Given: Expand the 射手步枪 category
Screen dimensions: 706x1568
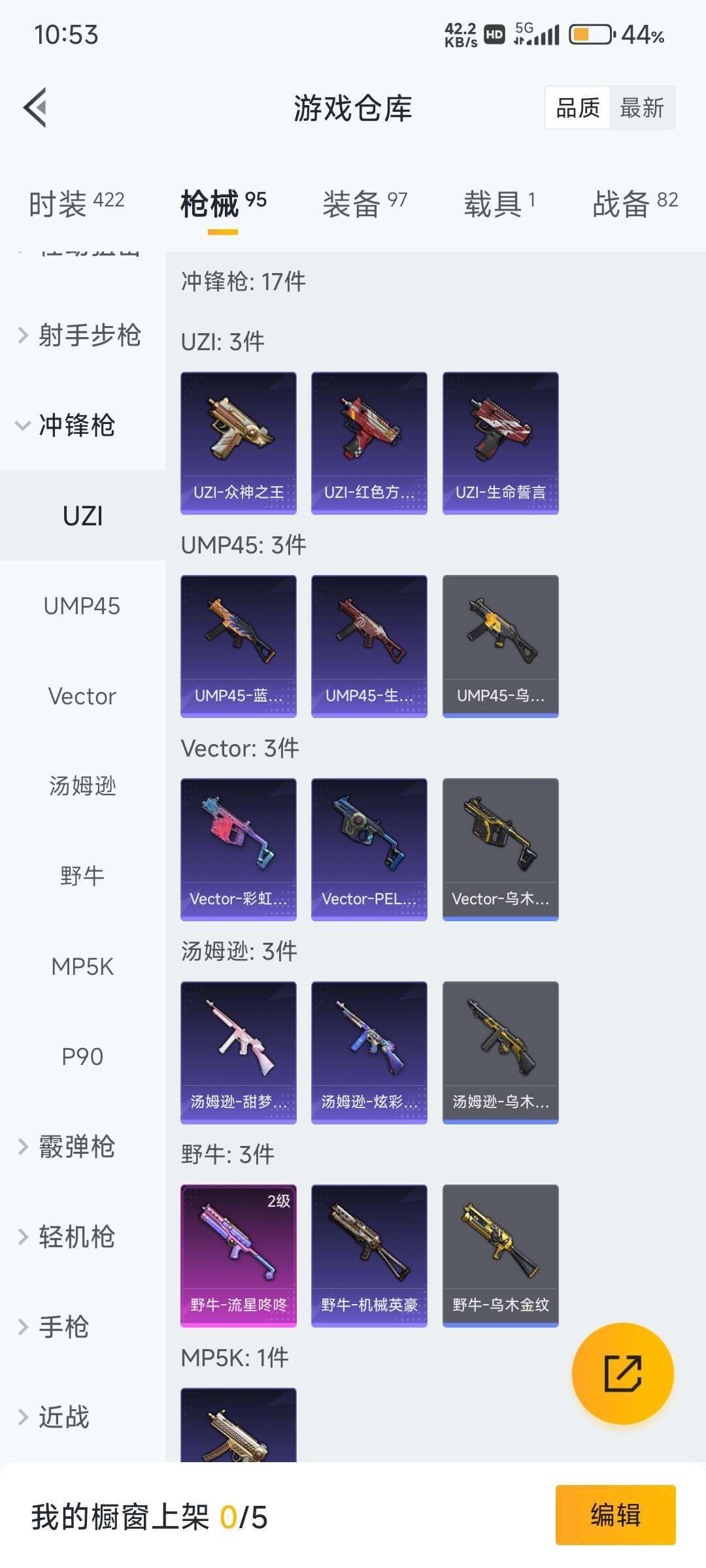Looking at the screenshot, I should pyautogui.click(x=78, y=335).
